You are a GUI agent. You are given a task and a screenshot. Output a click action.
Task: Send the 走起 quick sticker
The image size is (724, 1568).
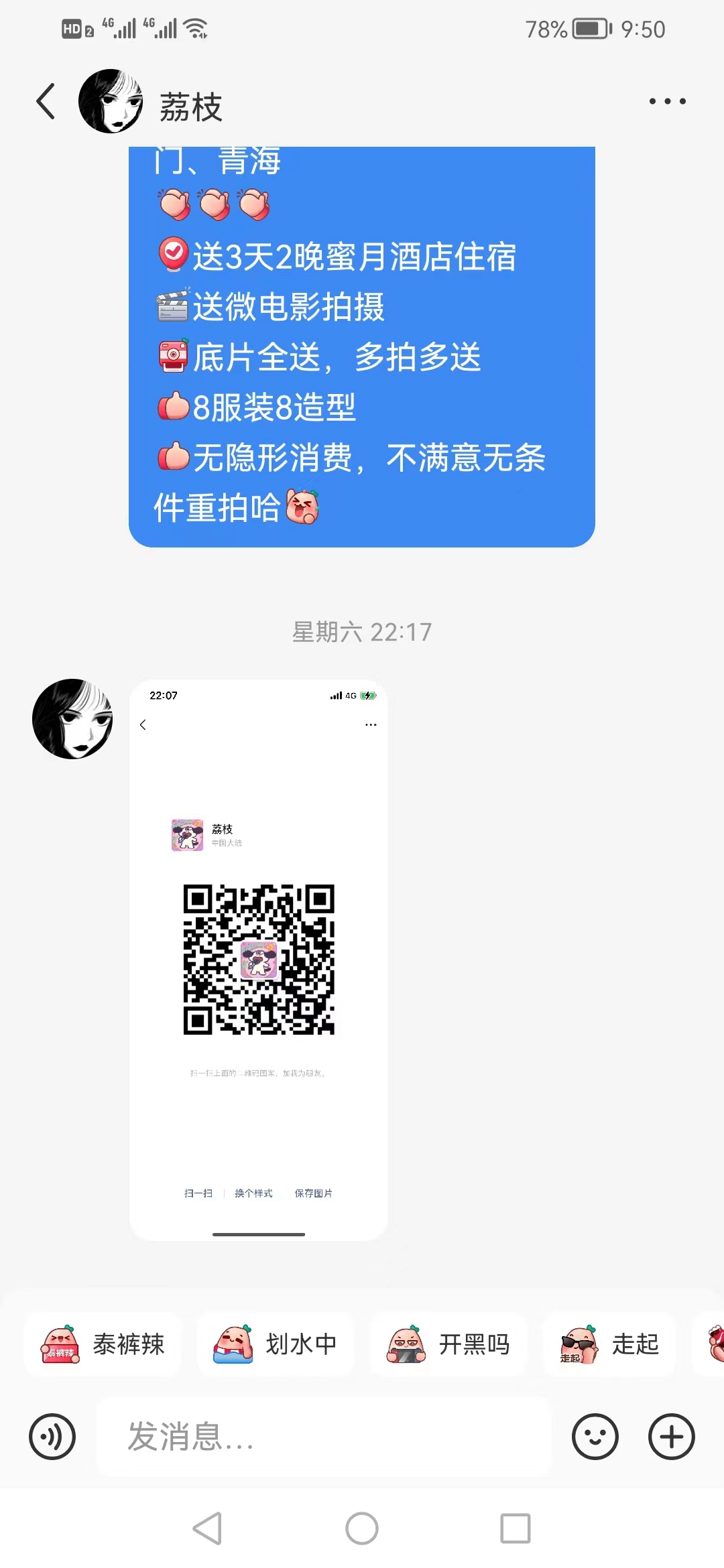[x=609, y=1344]
